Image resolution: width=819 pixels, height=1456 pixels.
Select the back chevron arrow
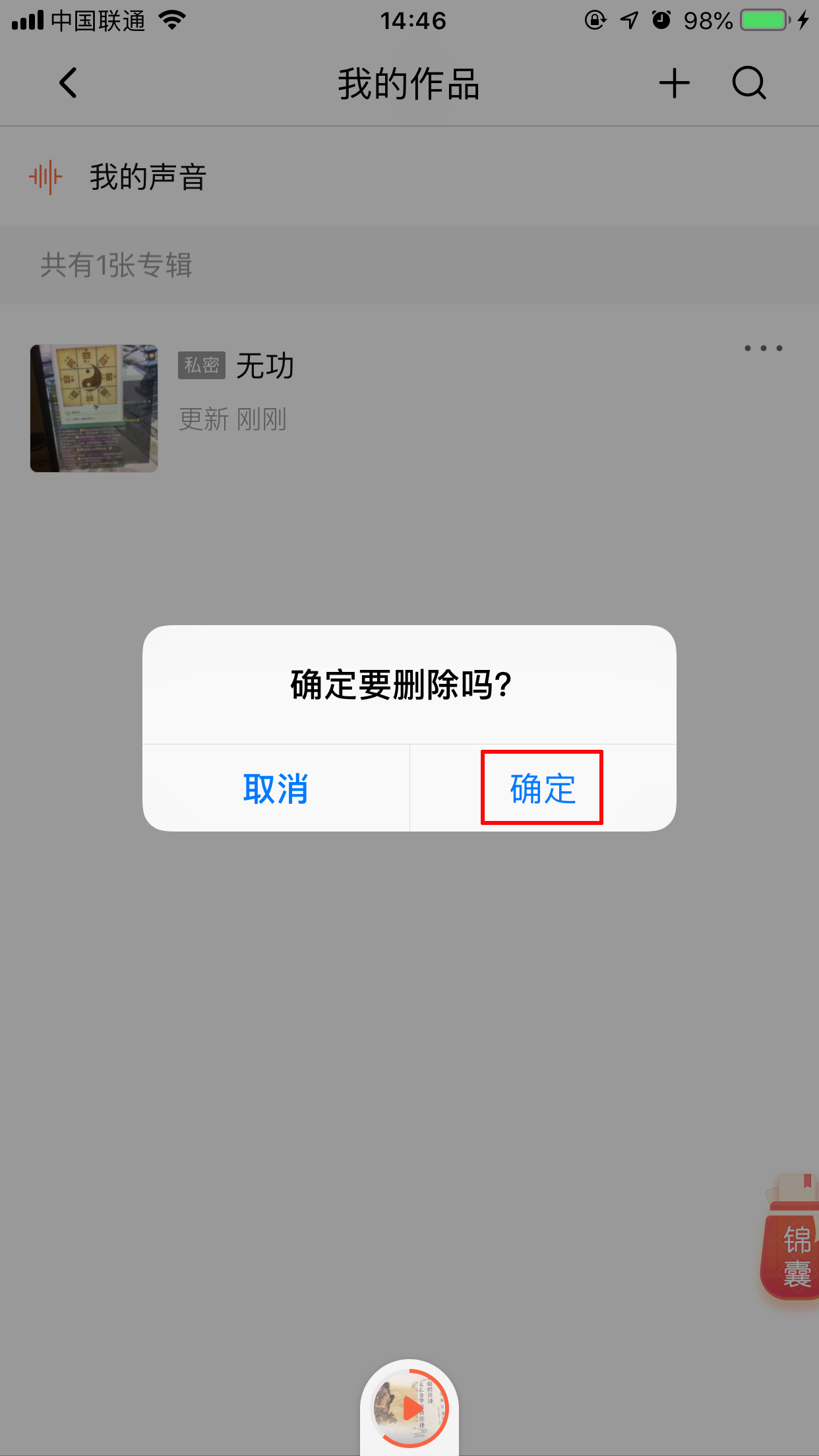(67, 84)
